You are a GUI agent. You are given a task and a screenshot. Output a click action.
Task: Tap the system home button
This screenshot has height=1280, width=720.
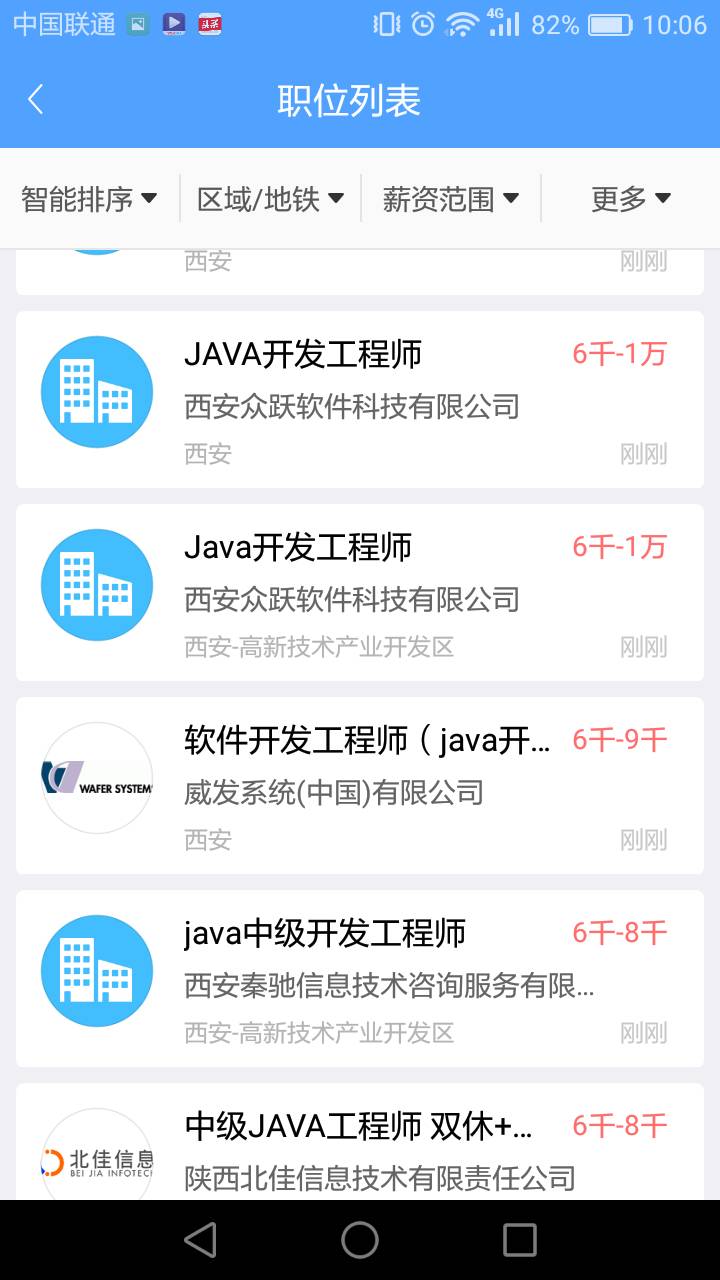click(360, 1240)
